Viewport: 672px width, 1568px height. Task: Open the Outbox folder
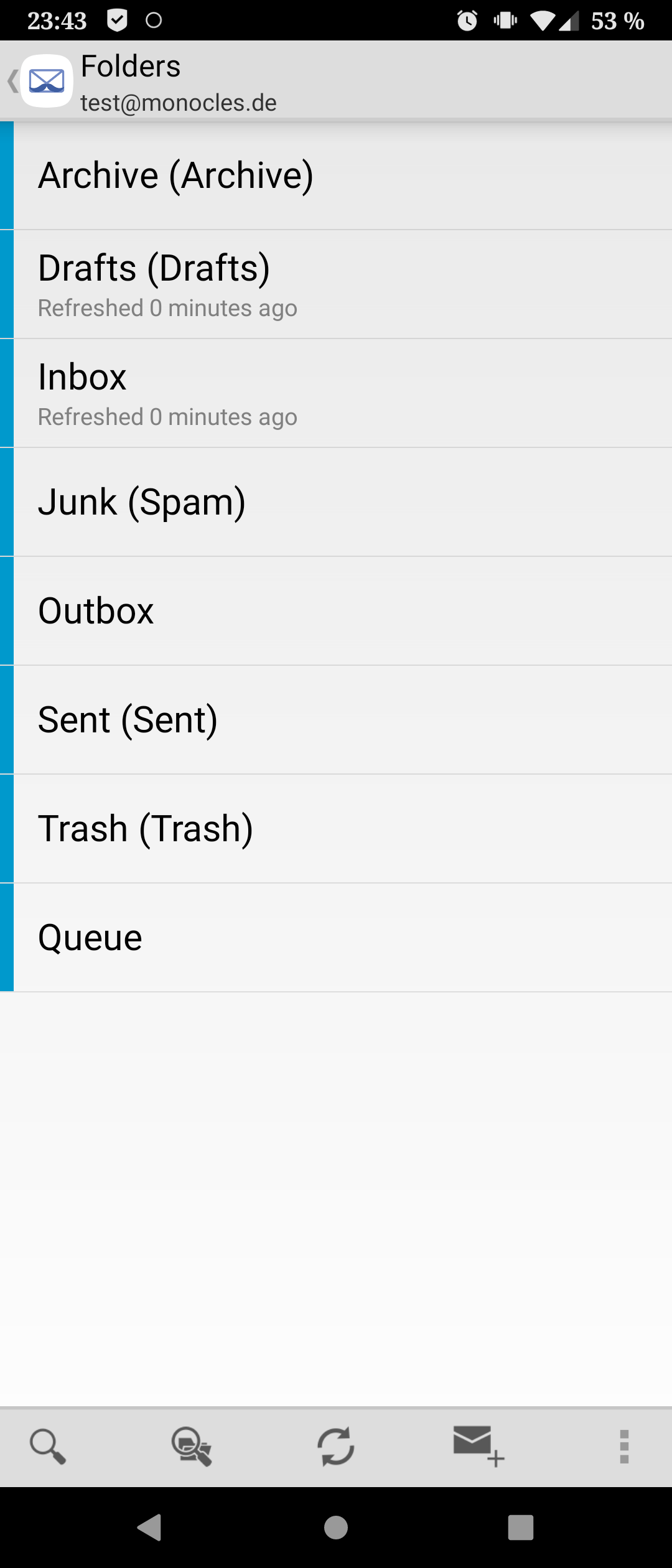click(x=336, y=611)
